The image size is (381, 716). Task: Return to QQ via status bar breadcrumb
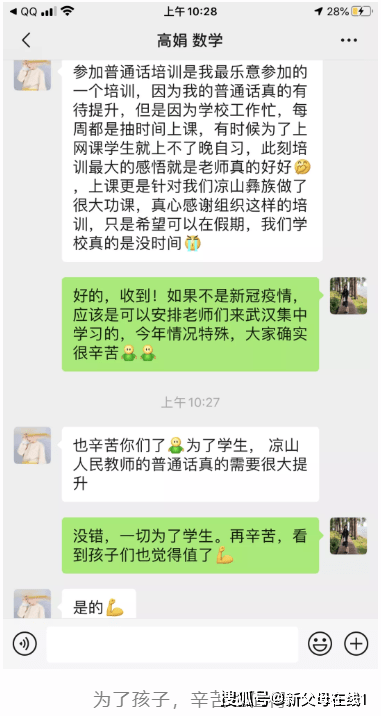pyautogui.click(x=24, y=11)
